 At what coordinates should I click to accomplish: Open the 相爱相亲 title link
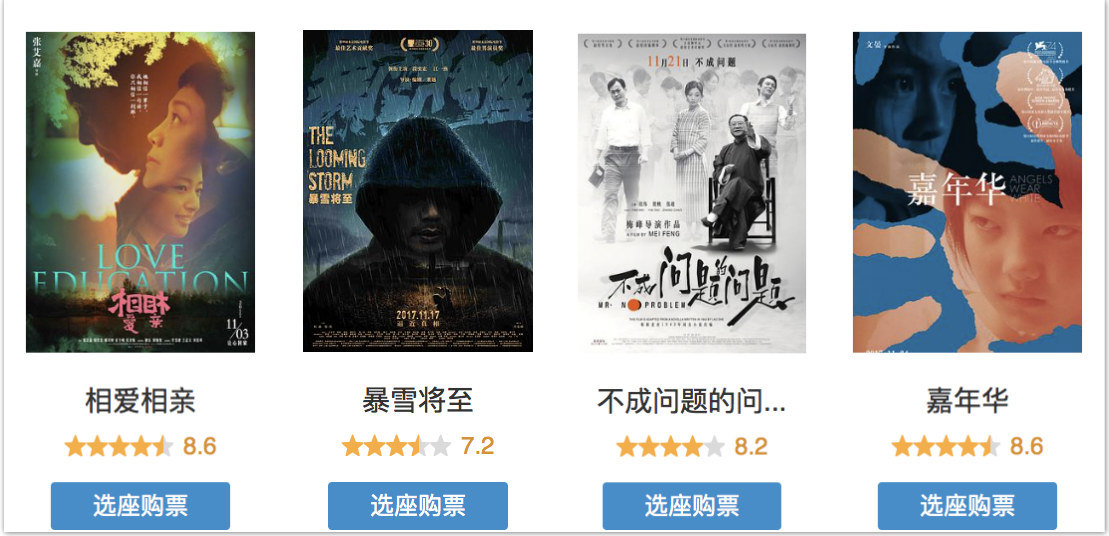[140, 402]
